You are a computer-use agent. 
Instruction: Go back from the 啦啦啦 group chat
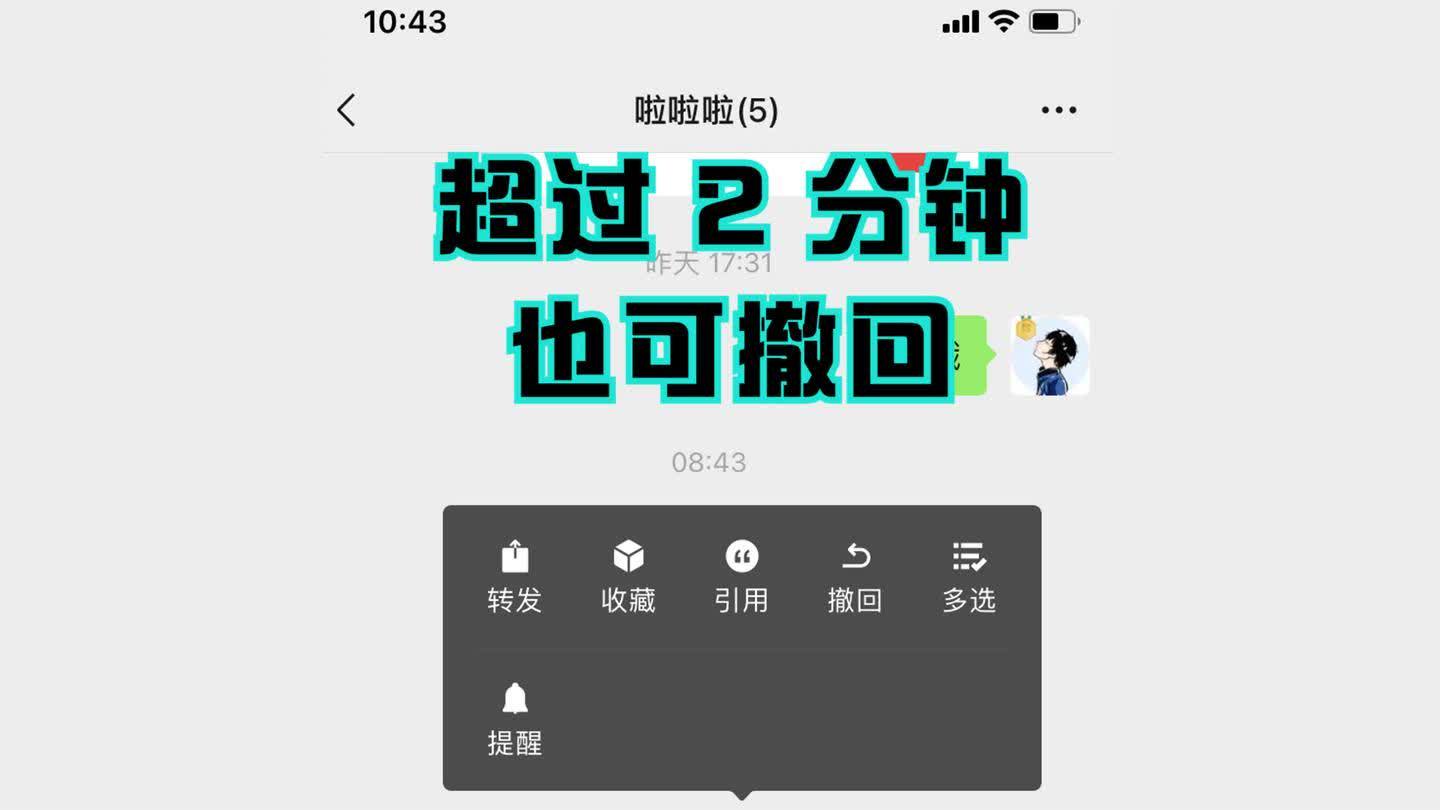click(x=346, y=110)
